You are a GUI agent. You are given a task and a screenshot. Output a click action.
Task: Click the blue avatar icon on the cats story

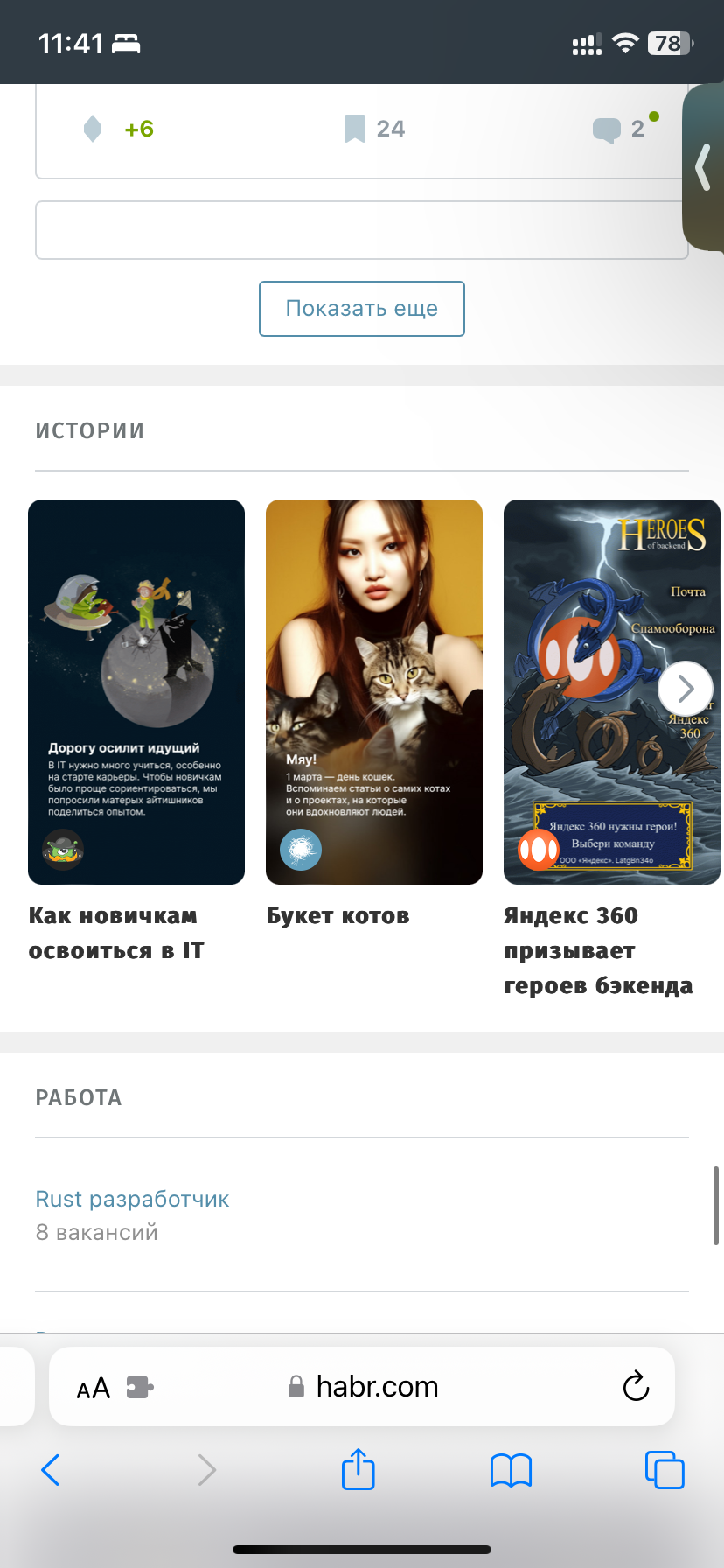tap(299, 850)
